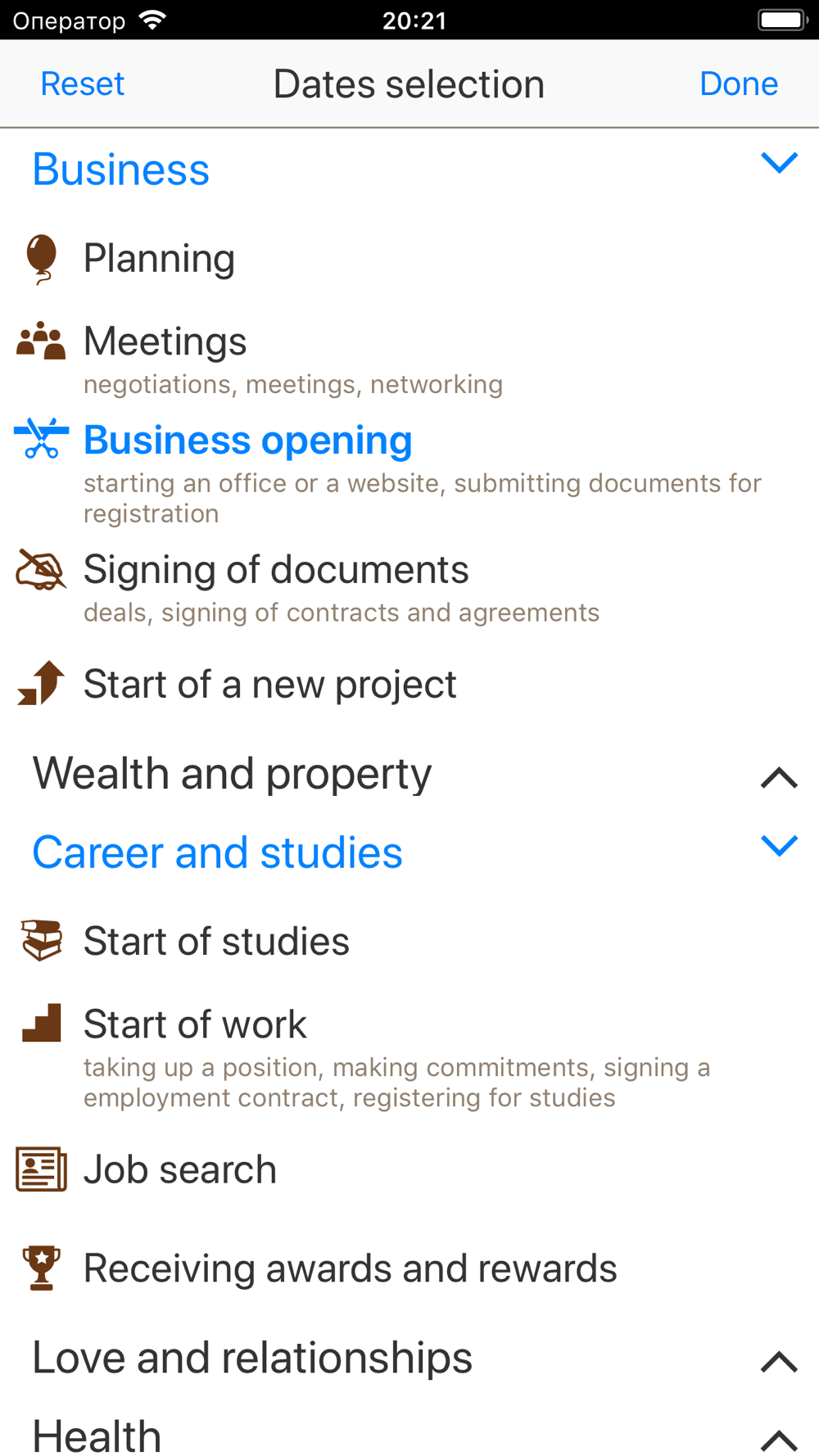Image resolution: width=819 pixels, height=1456 pixels.
Task: Select the Planning option
Action: click(160, 259)
